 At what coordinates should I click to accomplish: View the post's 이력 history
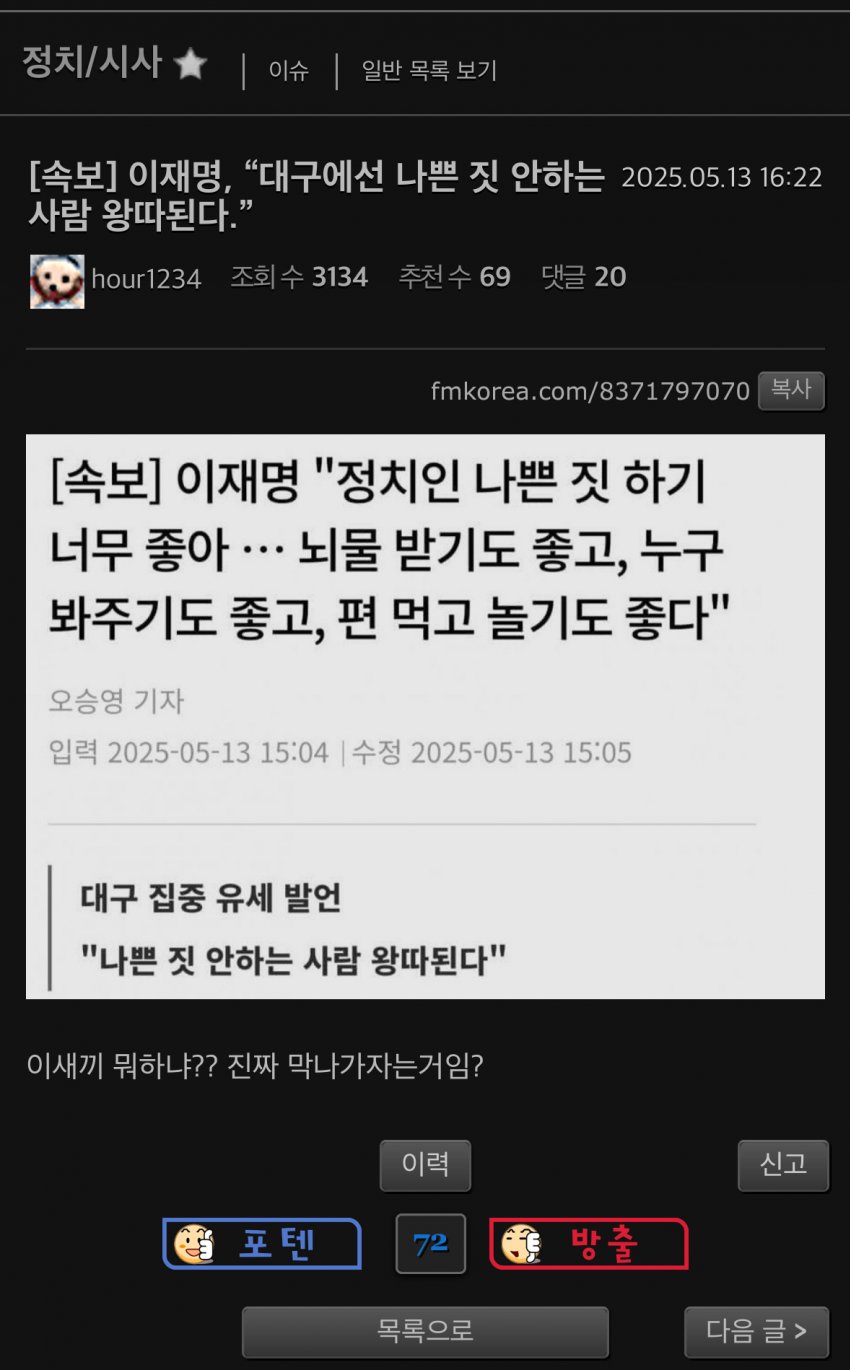click(425, 1165)
